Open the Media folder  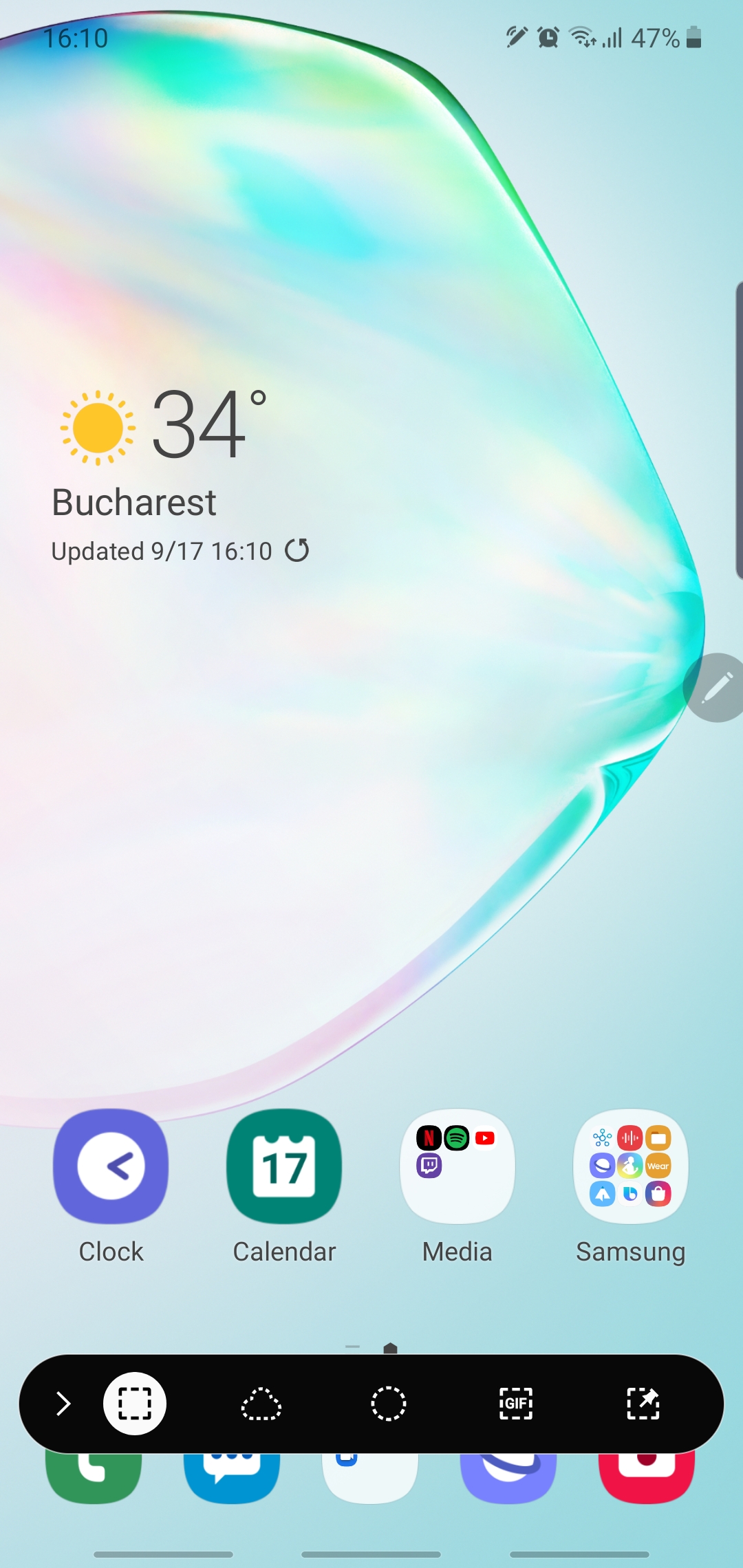pyautogui.click(x=457, y=1166)
